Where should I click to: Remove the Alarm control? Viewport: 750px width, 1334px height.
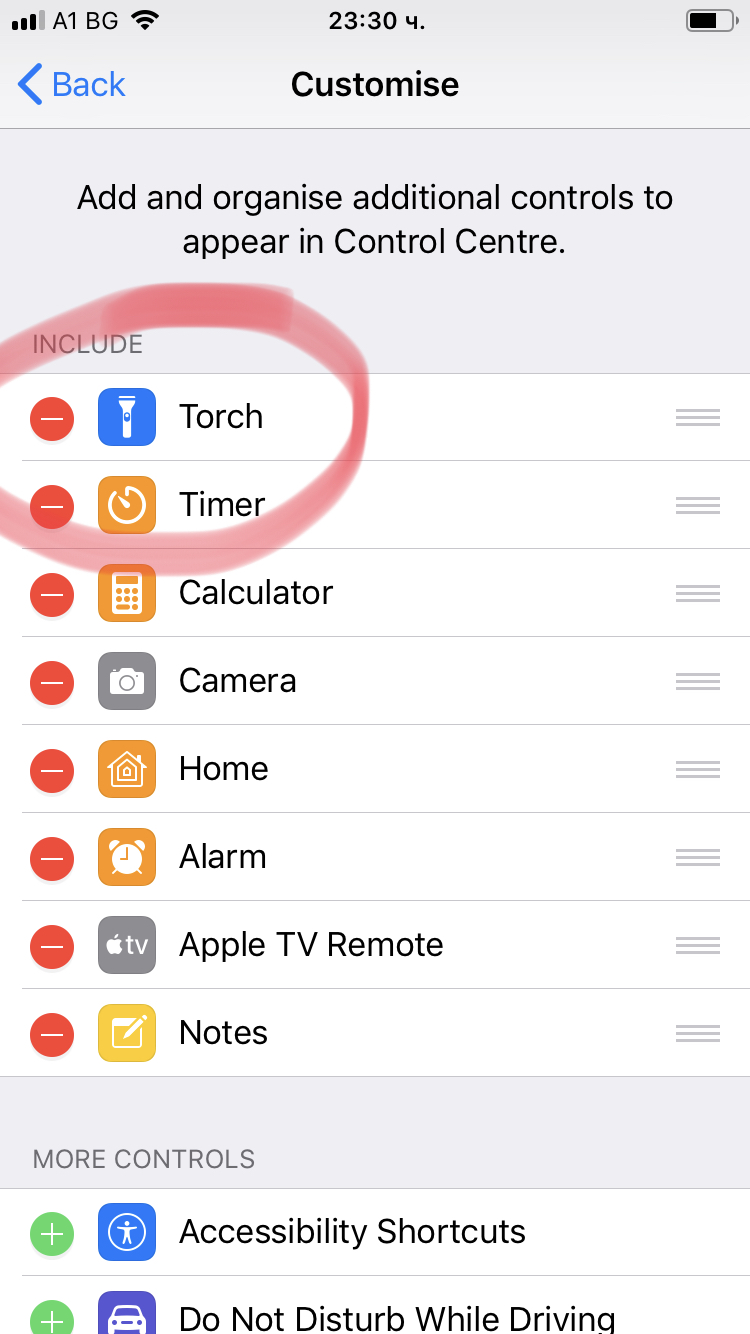point(52,858)
